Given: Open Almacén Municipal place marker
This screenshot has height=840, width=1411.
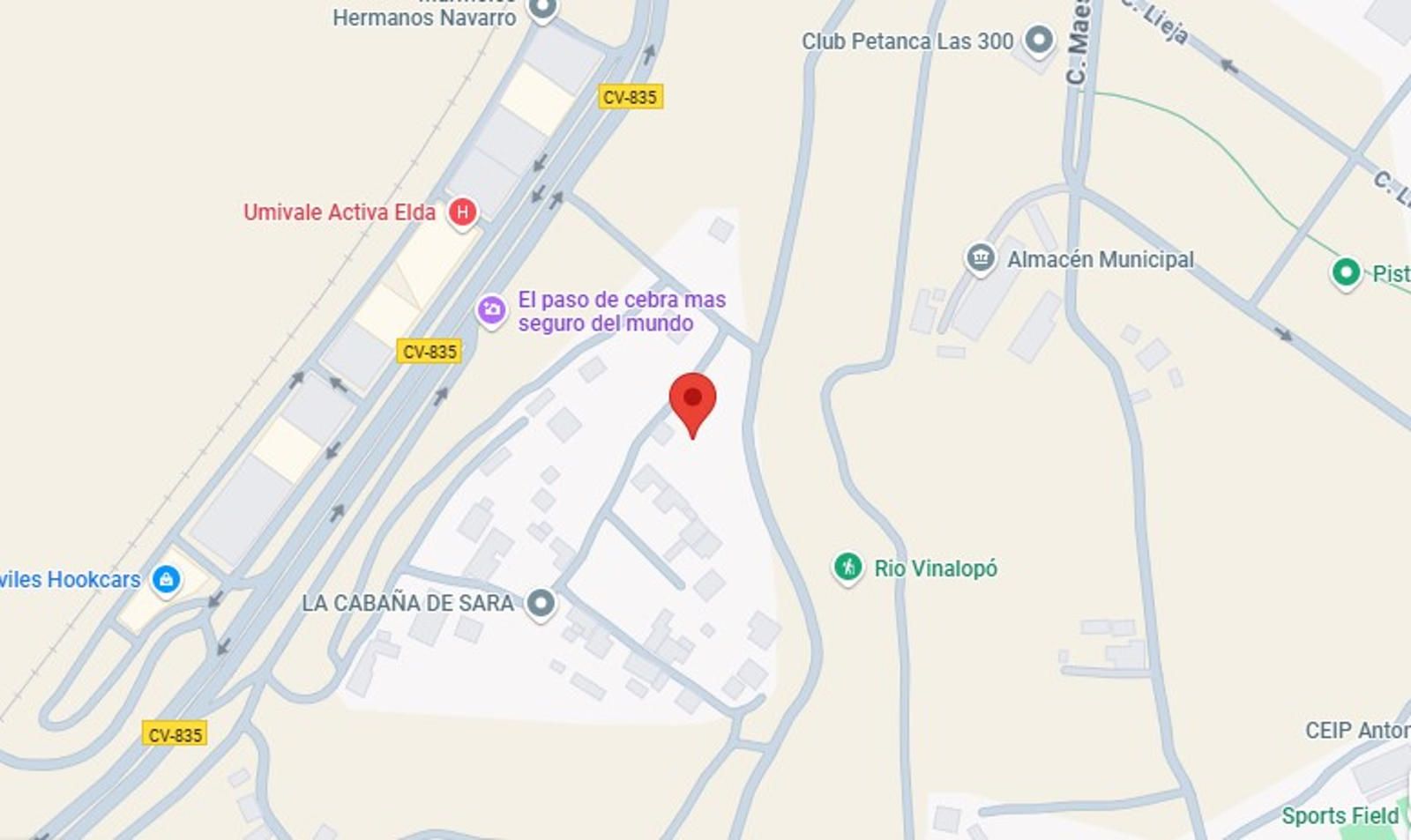Looking at the screenshot, I should (980, 258).
